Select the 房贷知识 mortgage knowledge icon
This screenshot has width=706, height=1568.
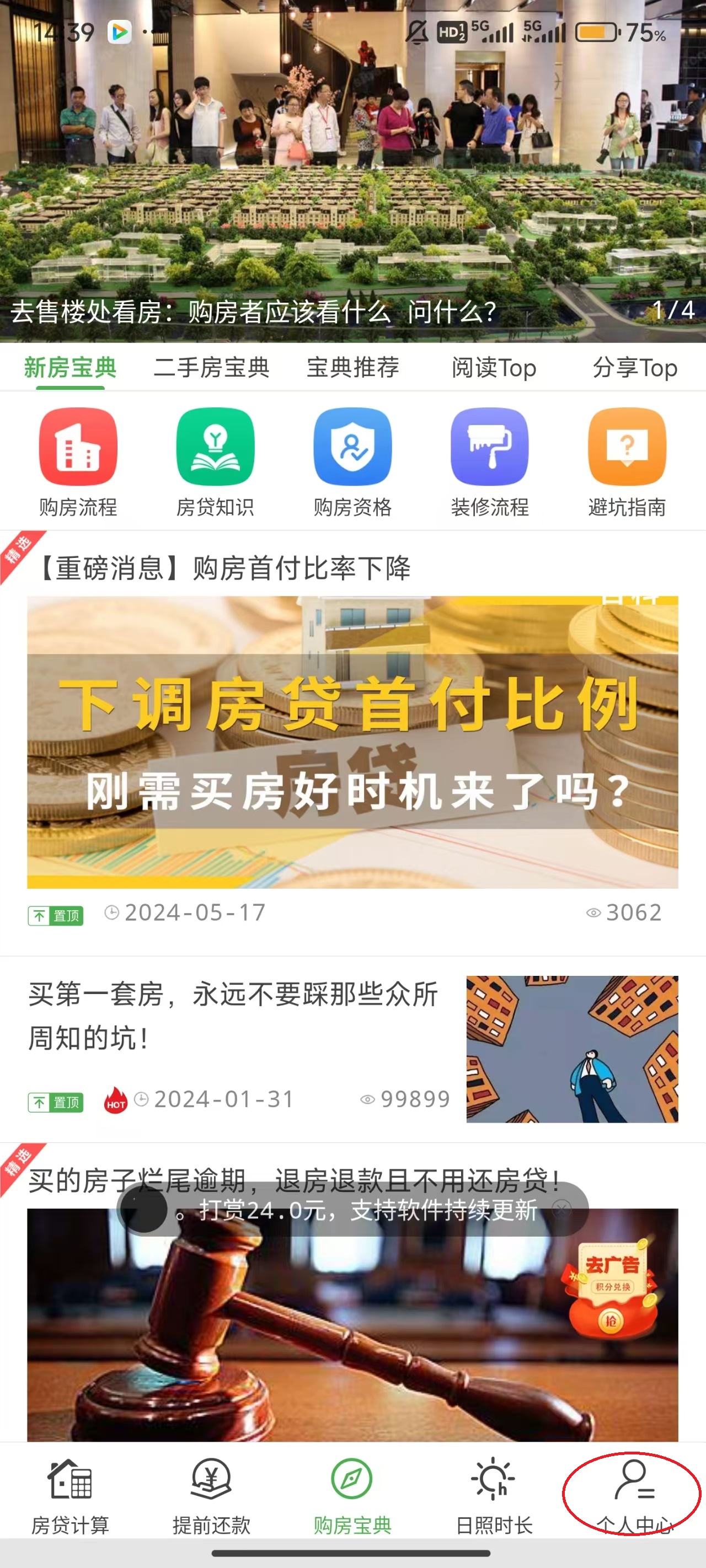pyautogui.click(x=215, y=460)
